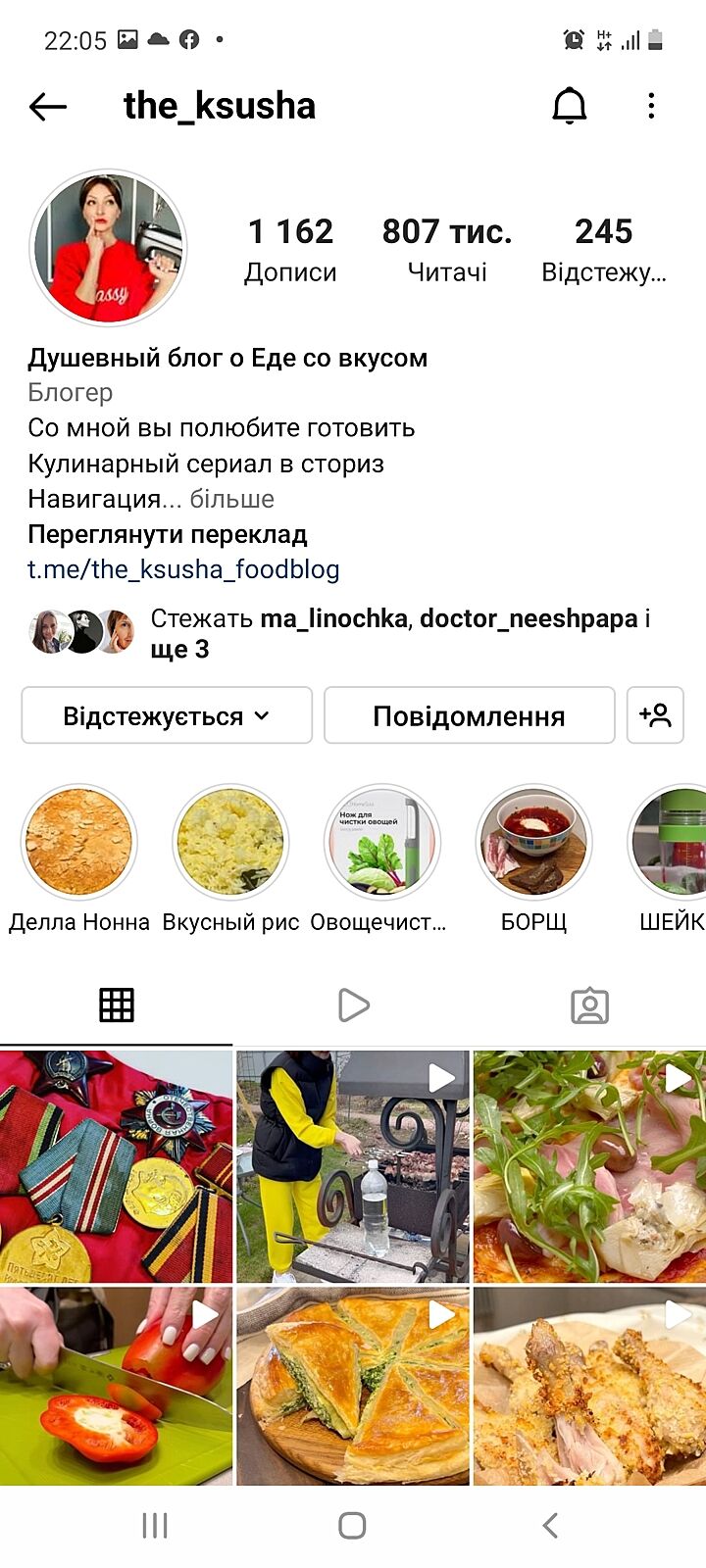The image size is (706, 1568).
Task: Open the notifications bell for the_ksusha
Action: [569, 106]
